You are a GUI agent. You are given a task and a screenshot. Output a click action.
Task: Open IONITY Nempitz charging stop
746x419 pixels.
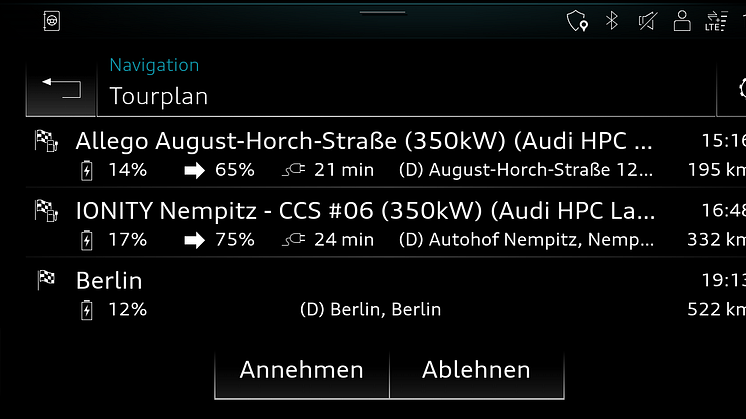click(x=365, y=224)
